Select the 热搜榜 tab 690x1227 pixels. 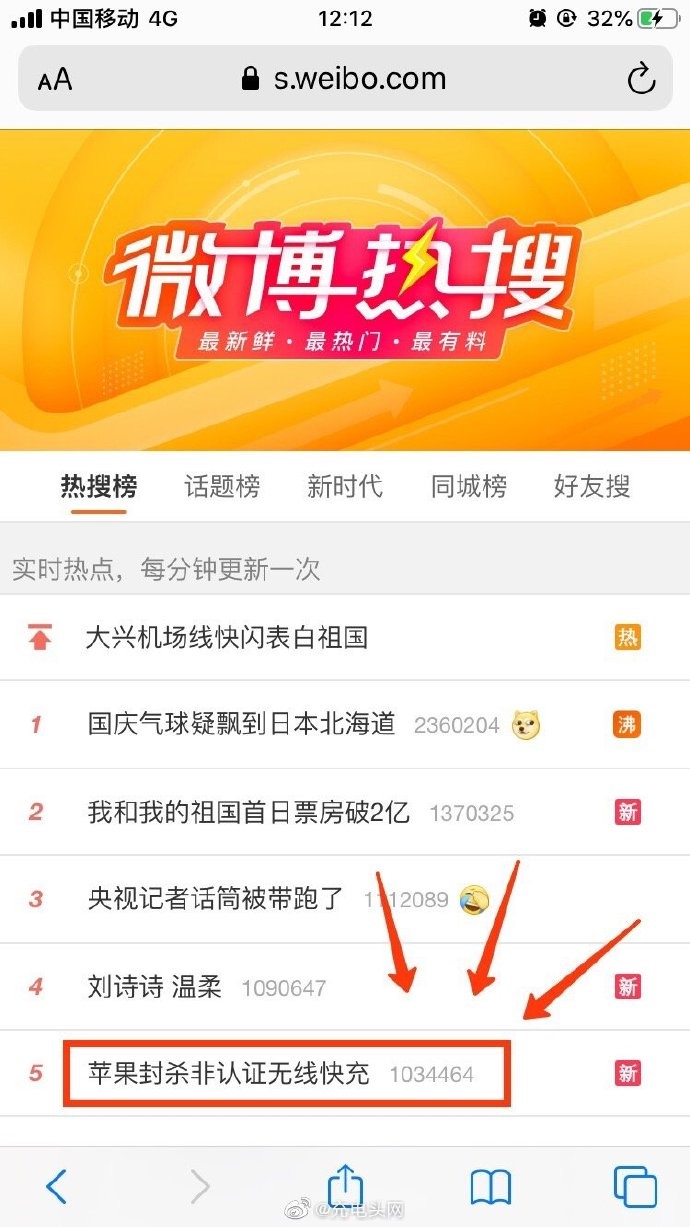pos(99,487)
